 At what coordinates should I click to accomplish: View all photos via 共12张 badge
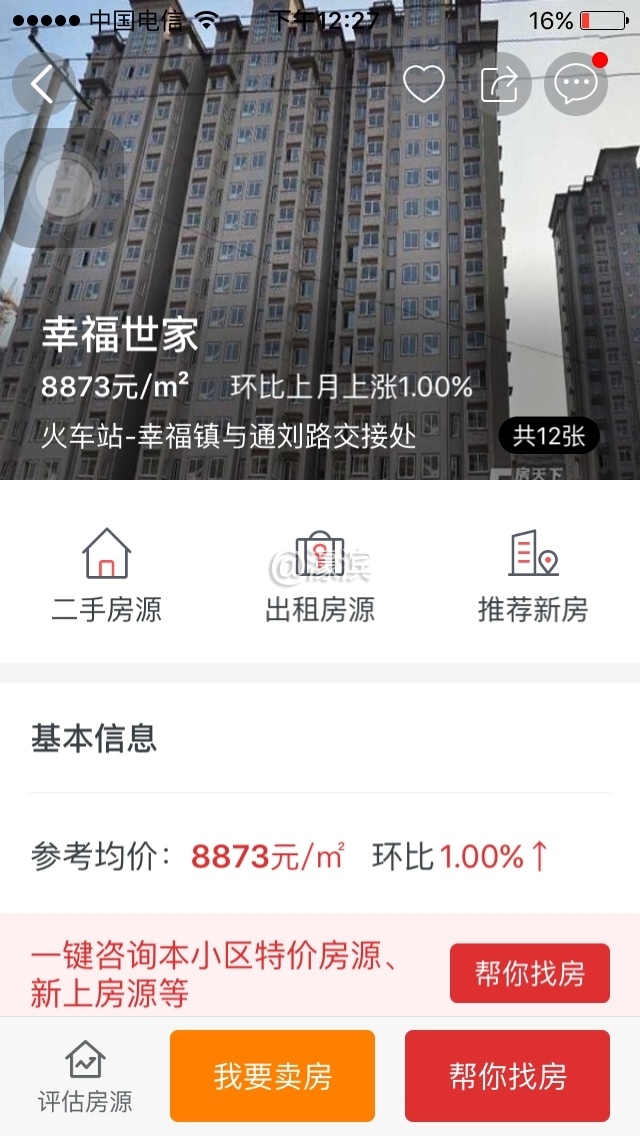(x=549, y=436)
